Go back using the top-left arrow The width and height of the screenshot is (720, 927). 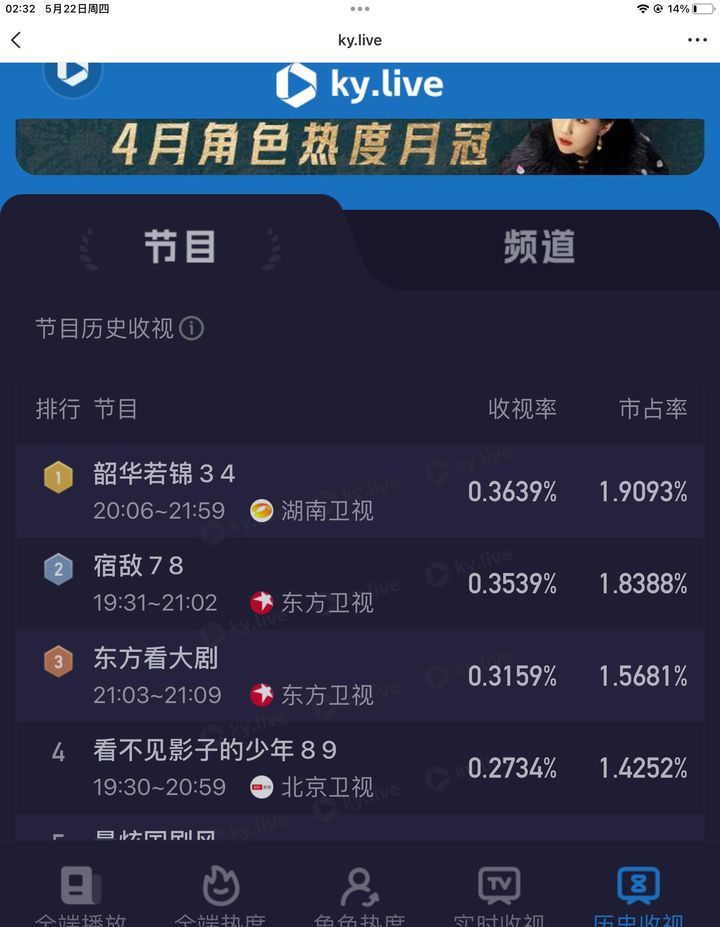16,40
